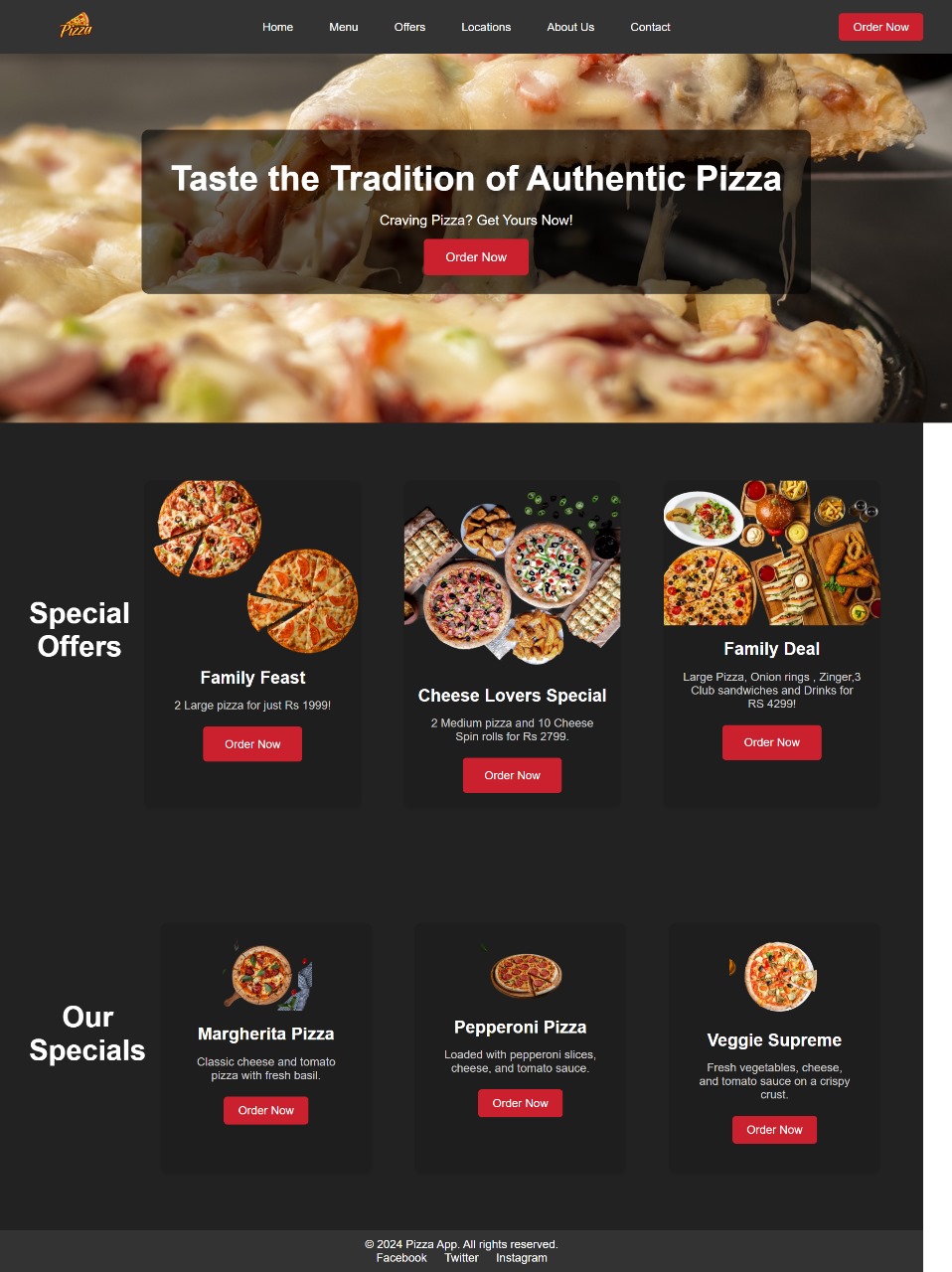Open About Us page

570,27
